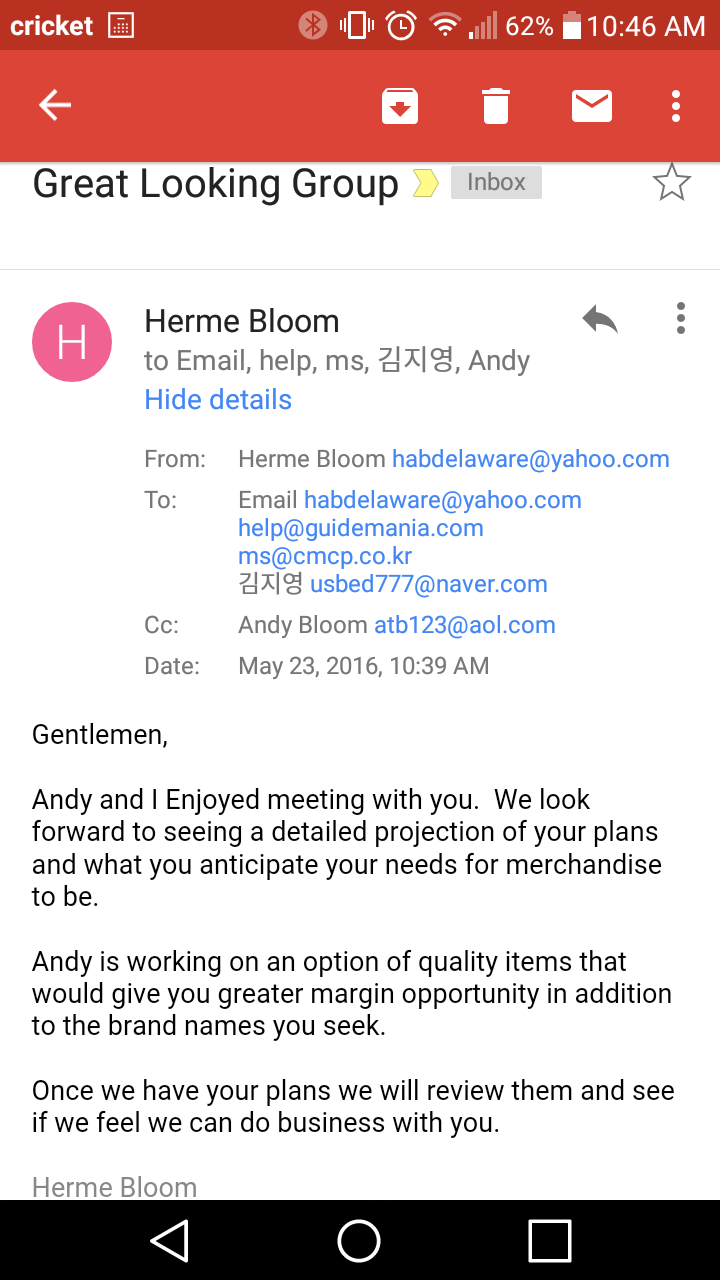Go back to the inbox list
720x1280 pixels.
tap(55, 105)
